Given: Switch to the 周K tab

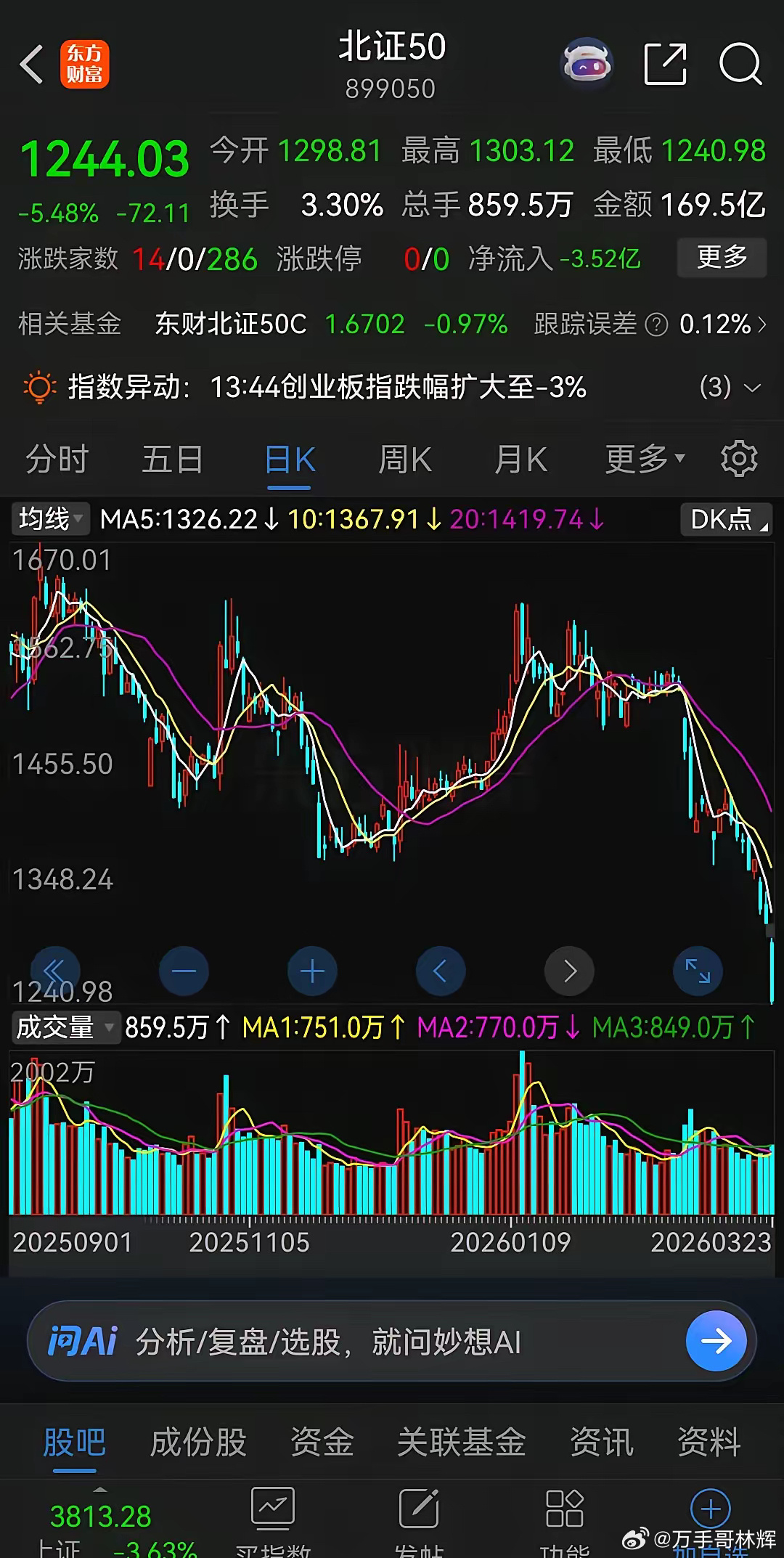Looking at the screenshot, I should point(404,459).
